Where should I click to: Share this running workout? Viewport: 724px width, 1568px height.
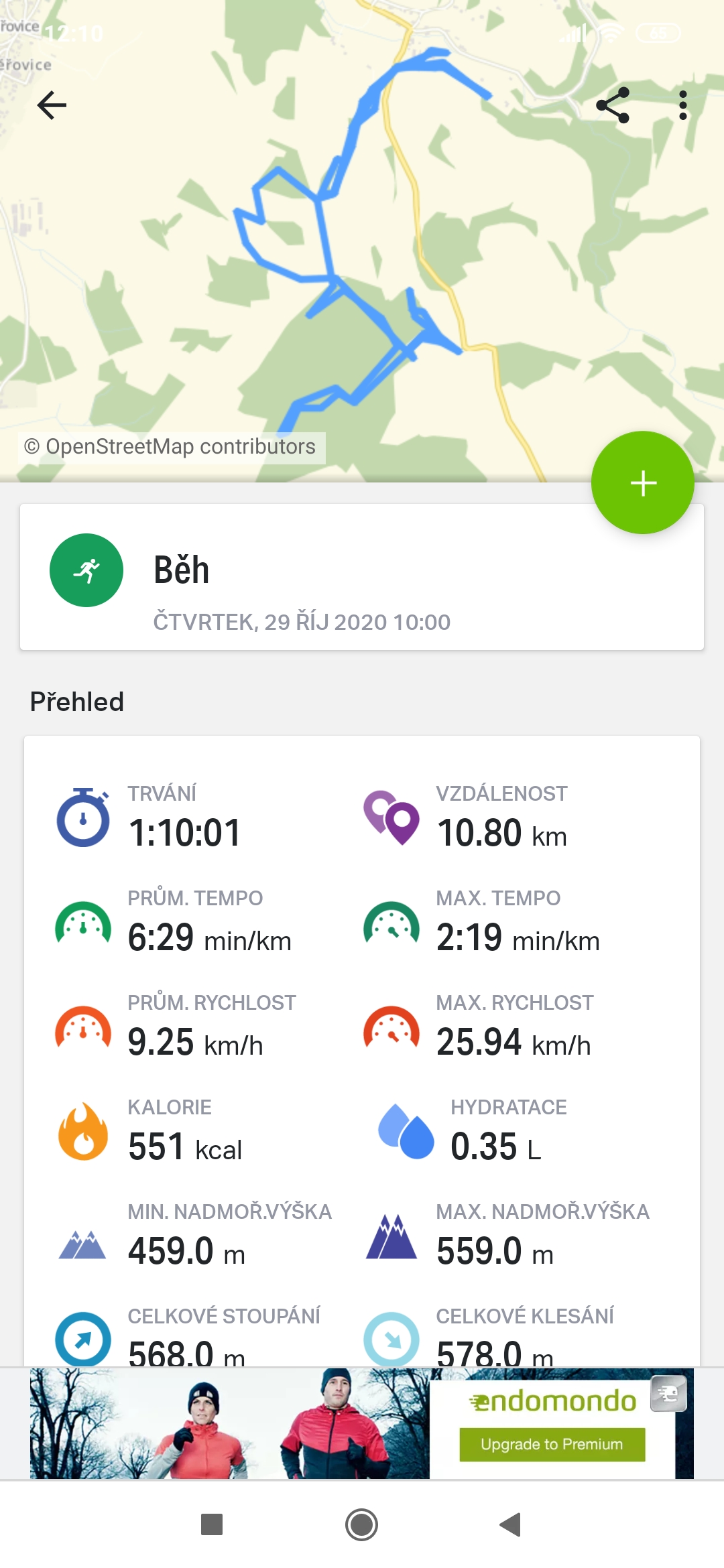613,105
